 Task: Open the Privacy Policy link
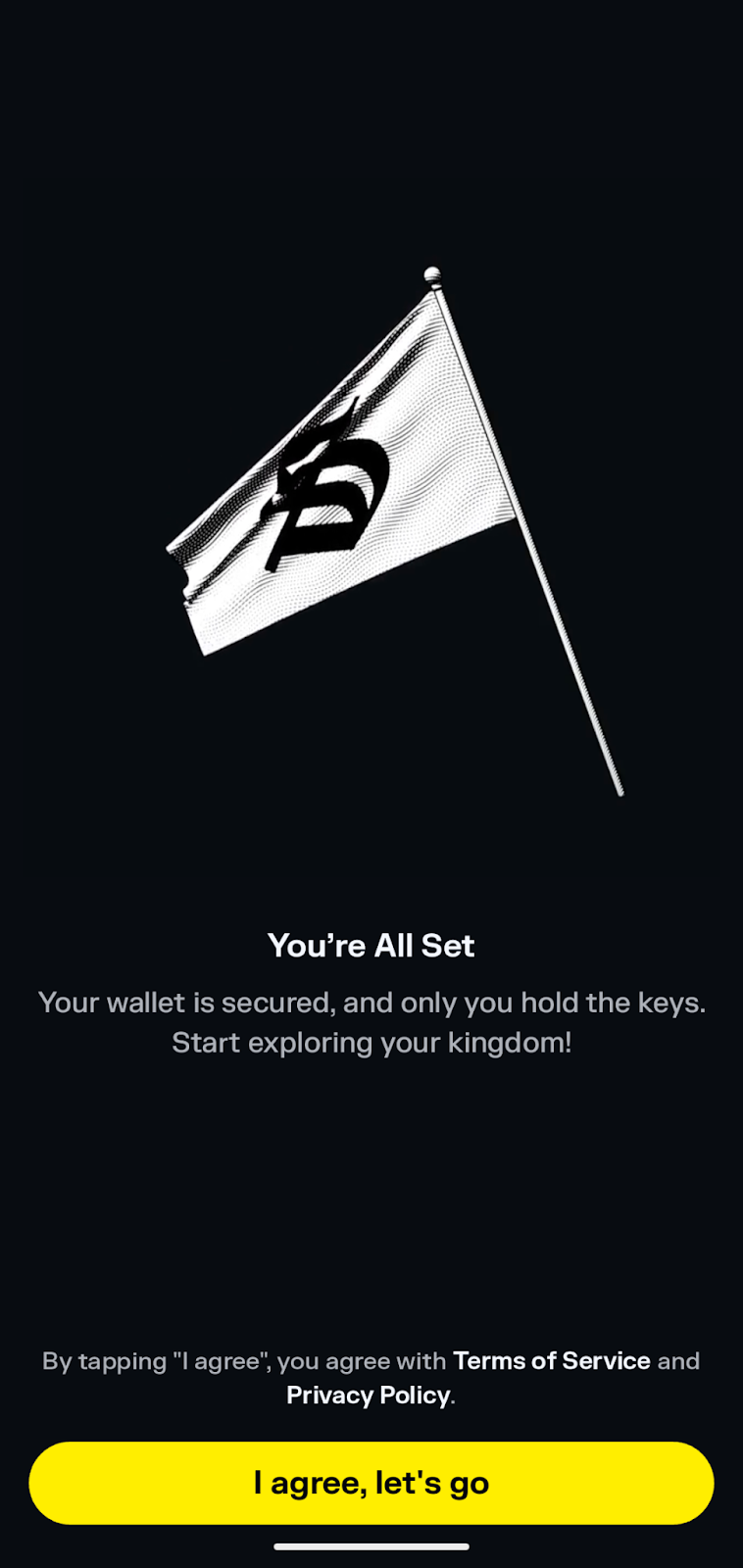point(368,1395)
